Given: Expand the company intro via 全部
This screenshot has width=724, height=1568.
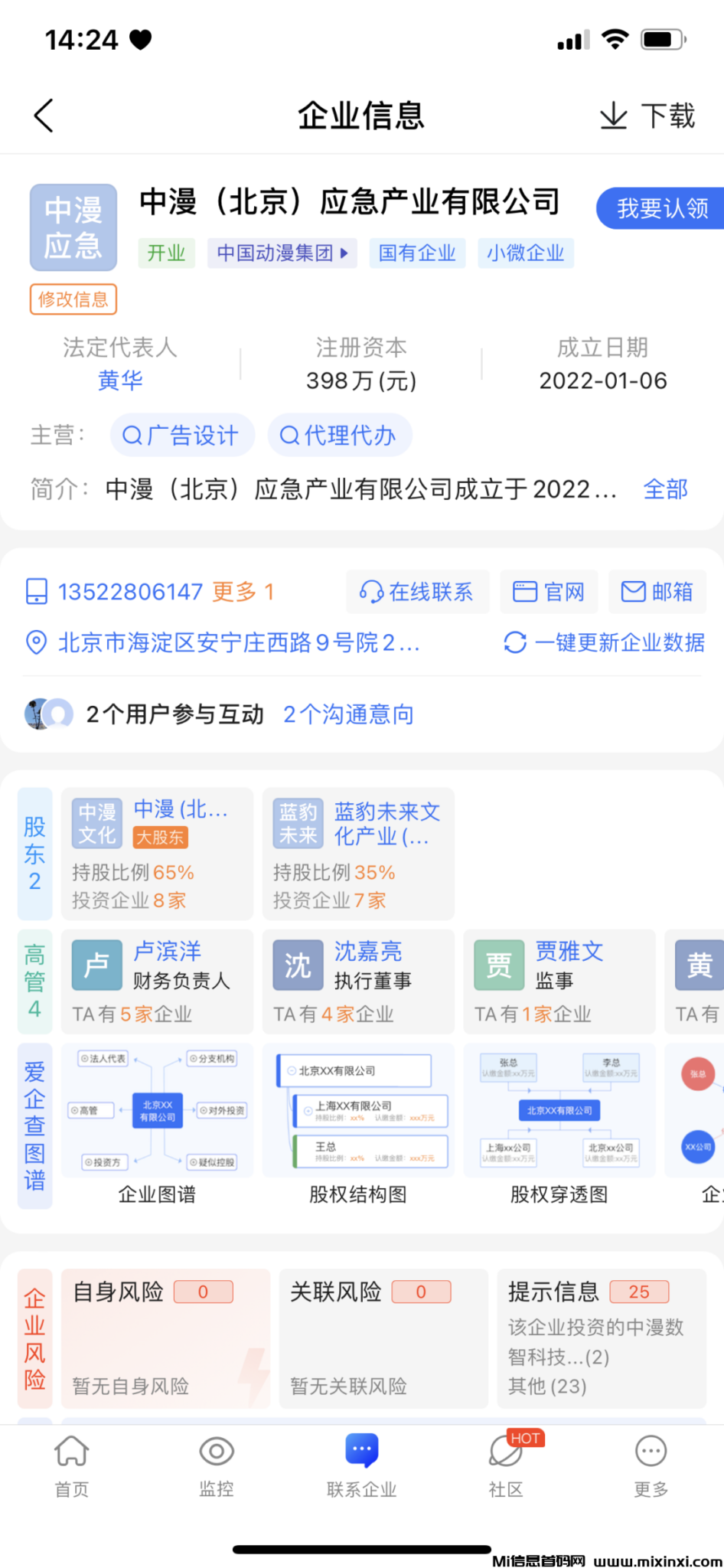Looking at the screenshot, I should [x=665, y=489].
